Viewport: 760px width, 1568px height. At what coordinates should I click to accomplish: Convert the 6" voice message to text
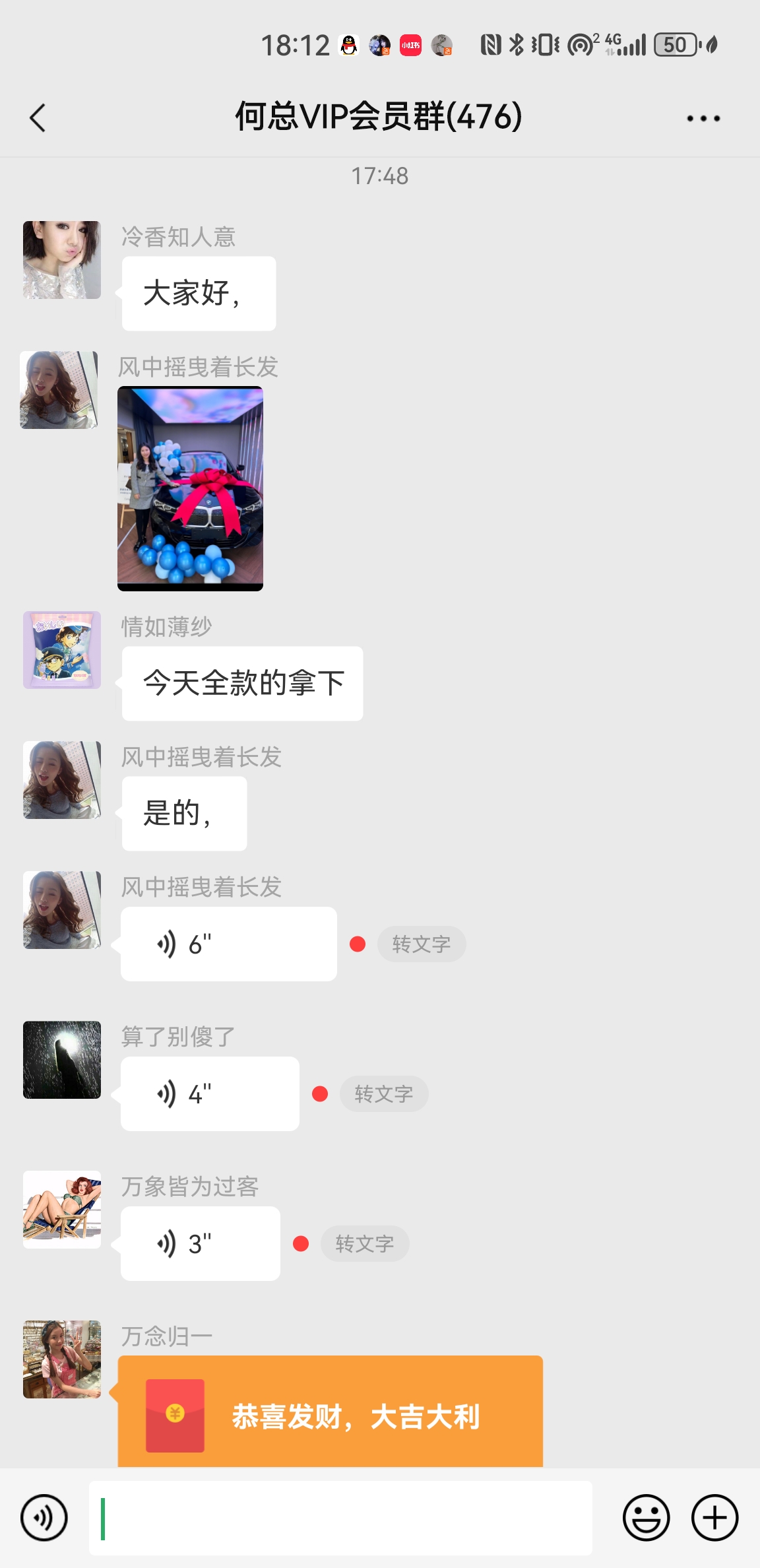tap(422, 944)
